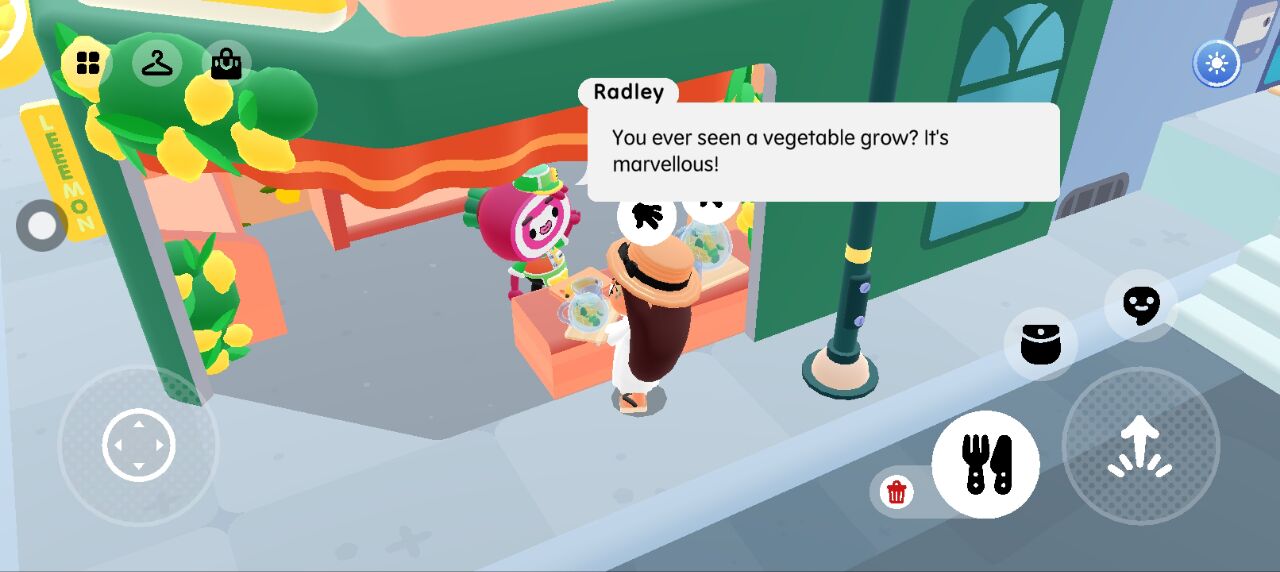Screen dimensions: 1280x572
Task: Discard the held item with trash icon
Action: tap(896, 492)
